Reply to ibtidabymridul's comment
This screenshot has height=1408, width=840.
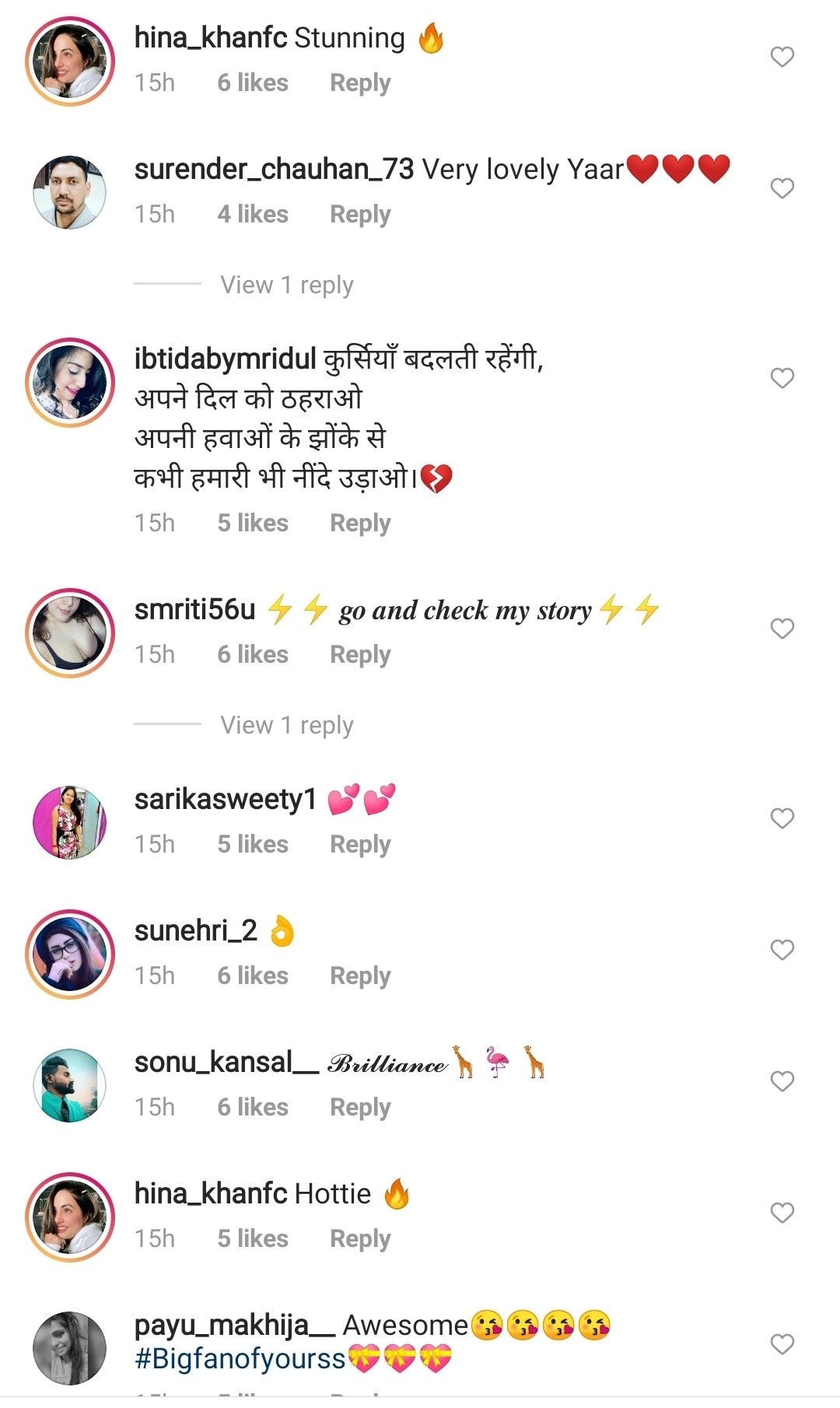coord(359,524)
